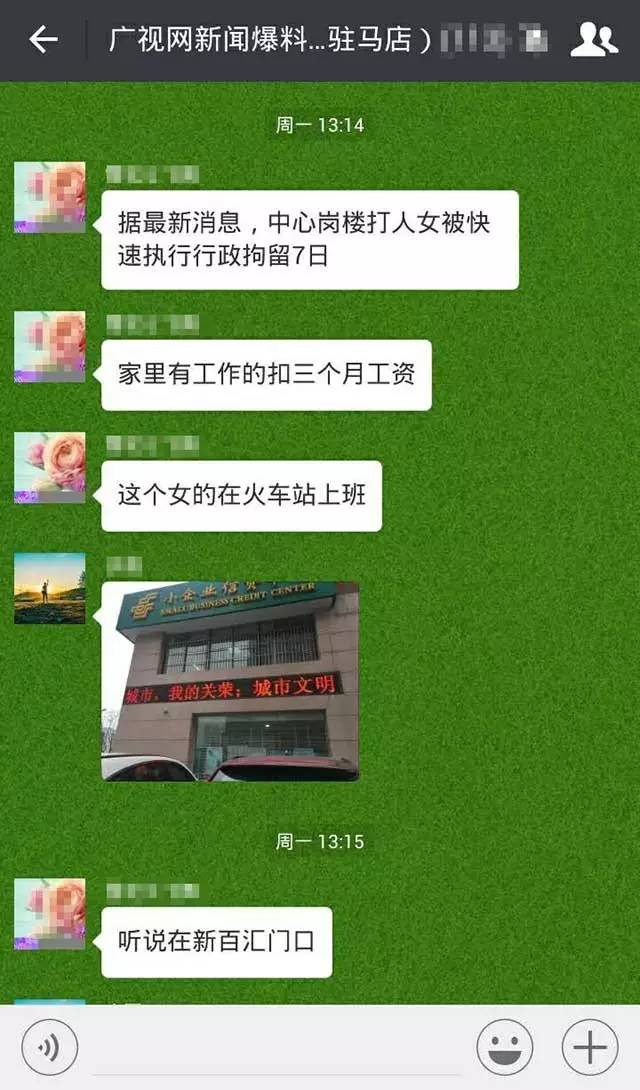Switch to voice message input
Image resolution: width=640 pixels, height=1090 pixels.
(x=49, y=1047)
